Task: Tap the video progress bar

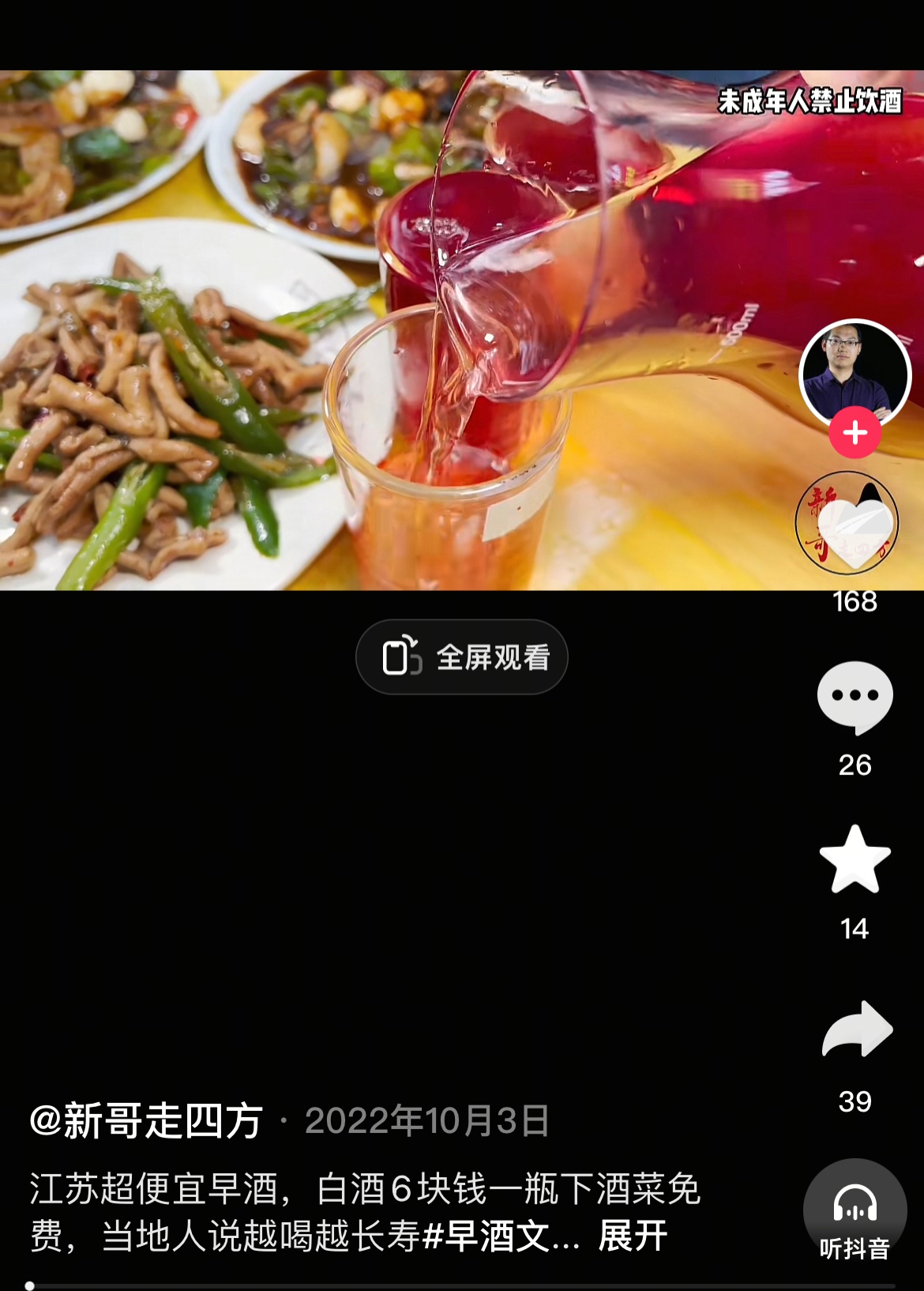Action: (462, 1285)
